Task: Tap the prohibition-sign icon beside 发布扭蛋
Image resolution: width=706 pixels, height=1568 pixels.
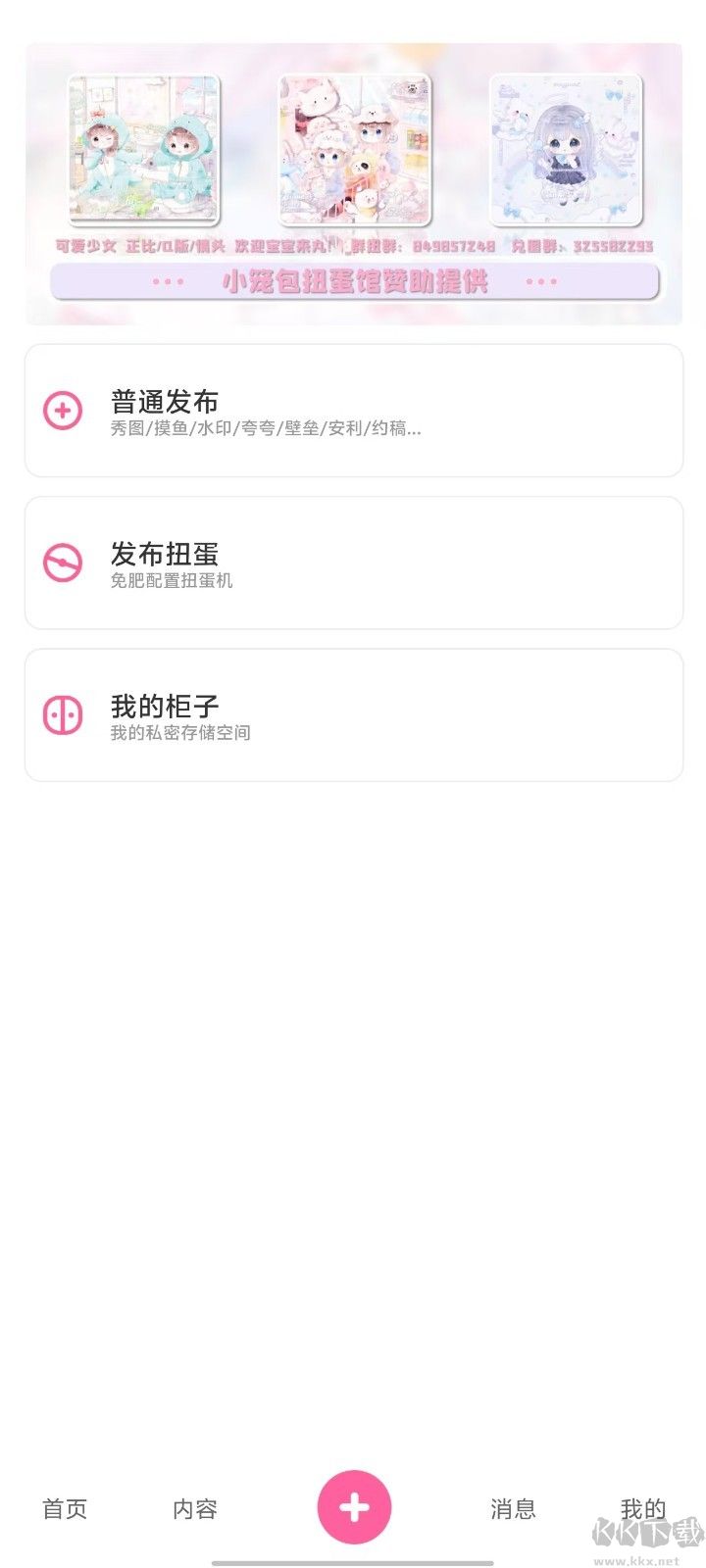Action: 62,561
